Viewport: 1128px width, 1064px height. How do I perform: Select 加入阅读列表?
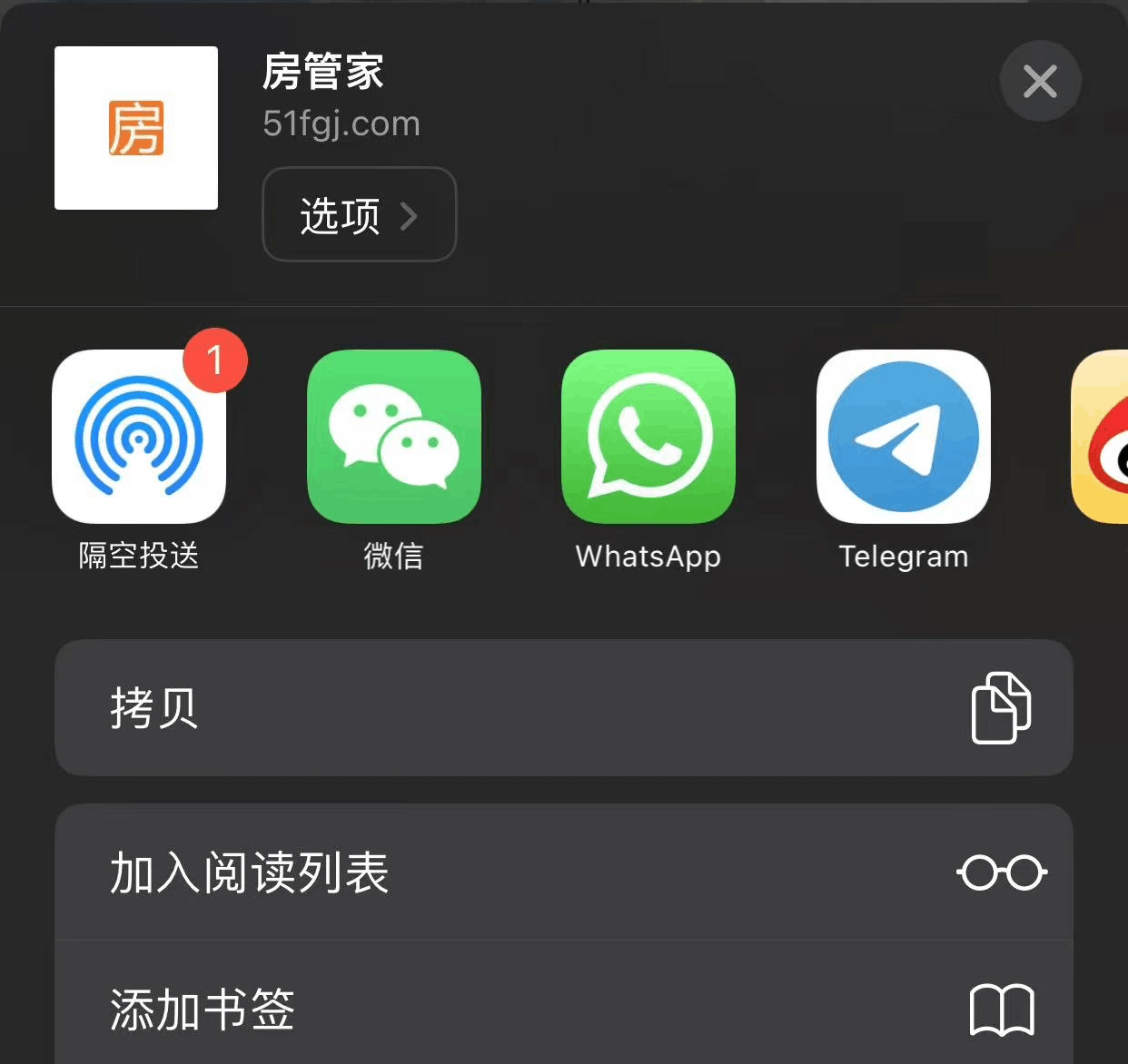point(563,872)
